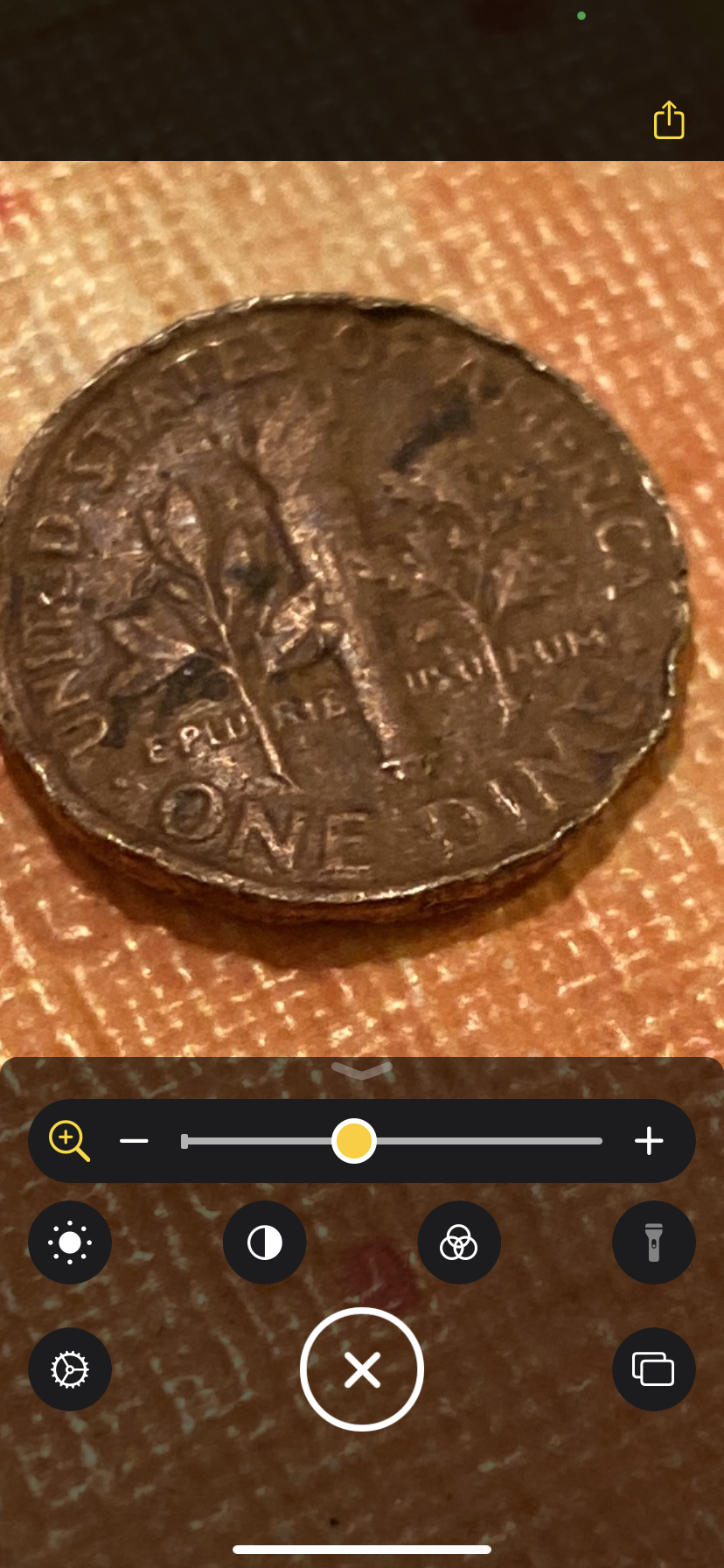Screen dimensions: 724x1568
Task: Open color filters
Action: point(459,1242)
